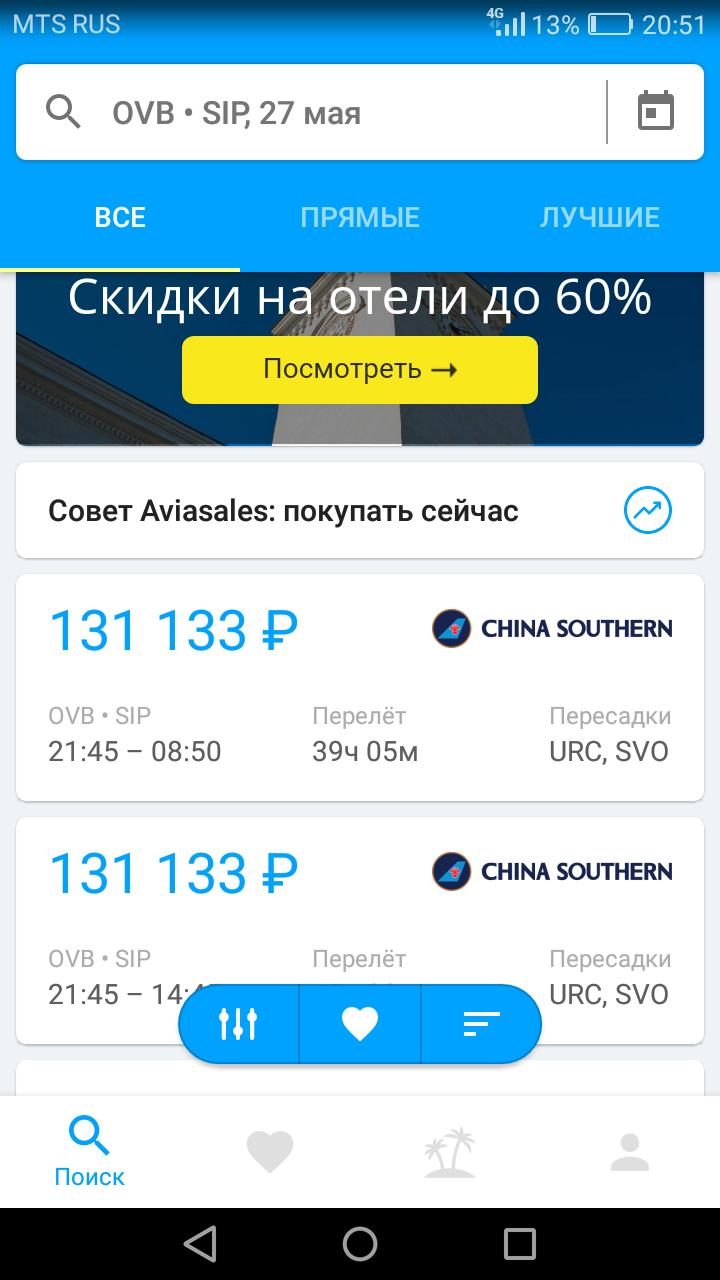Switch to the ПРЯМЫЕ tab

click(x=360, y=218)
